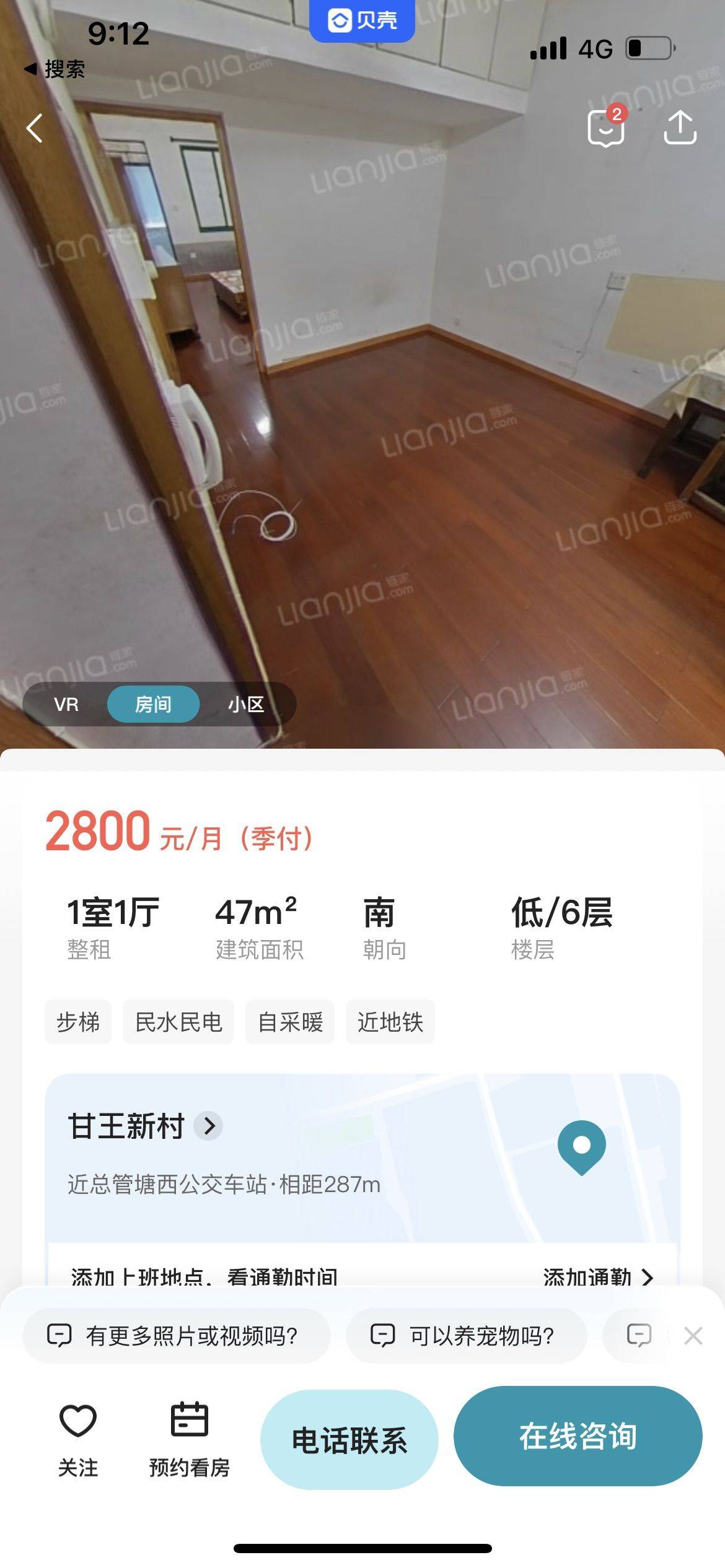Screen dimensions: 725x1568
Task: Open messages icon with badge 2
Action: tap(607, 126)
